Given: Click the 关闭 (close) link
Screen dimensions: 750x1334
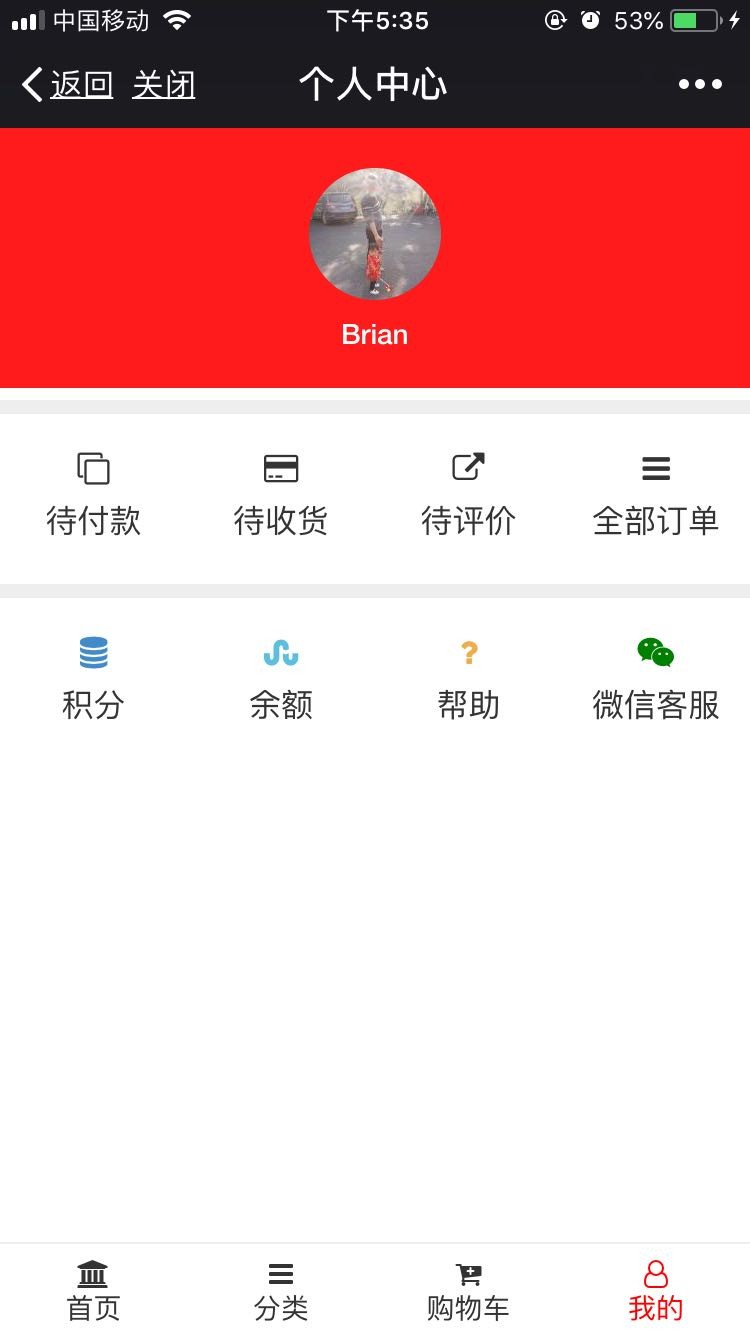Looking at the screenshot, I should (163, 84).
